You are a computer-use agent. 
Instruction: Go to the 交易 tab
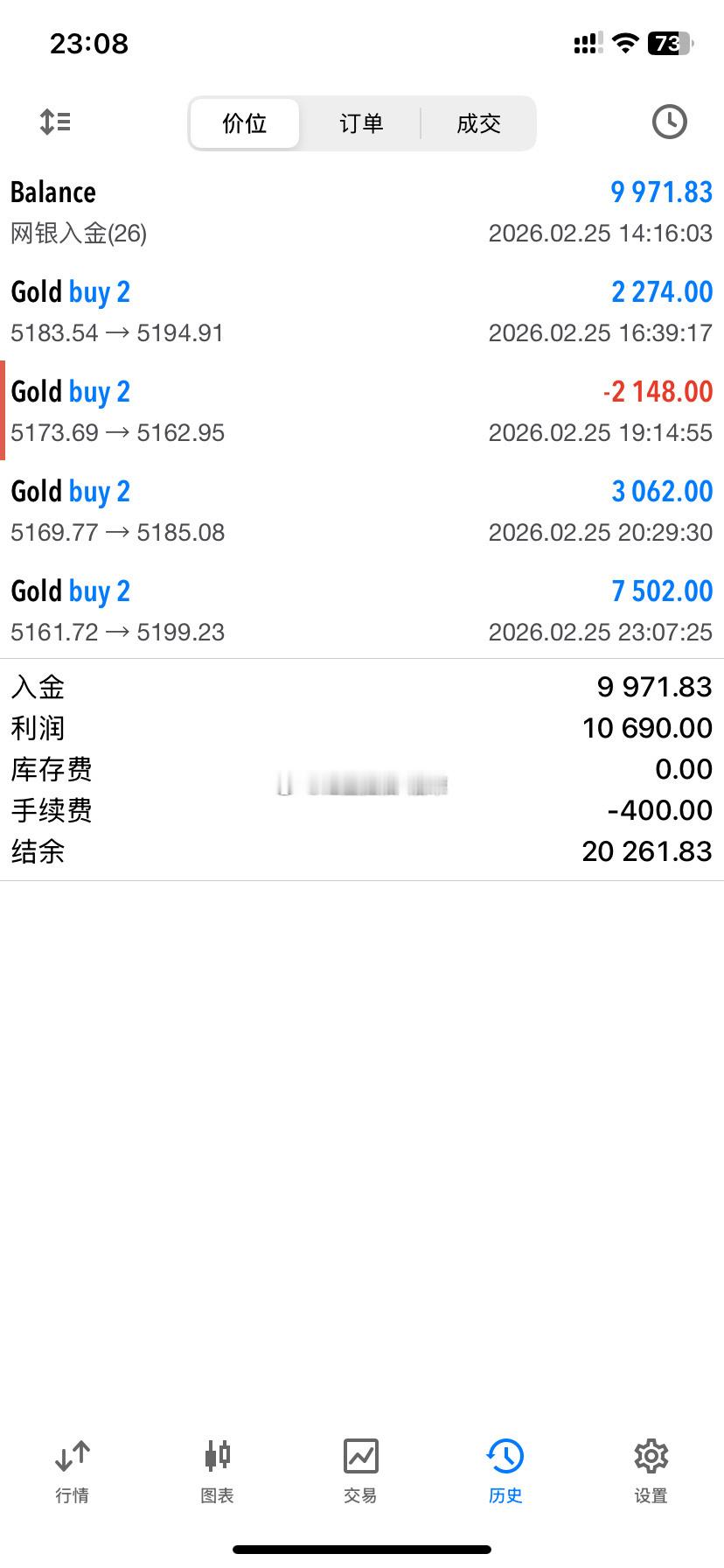click(361, 1472)
